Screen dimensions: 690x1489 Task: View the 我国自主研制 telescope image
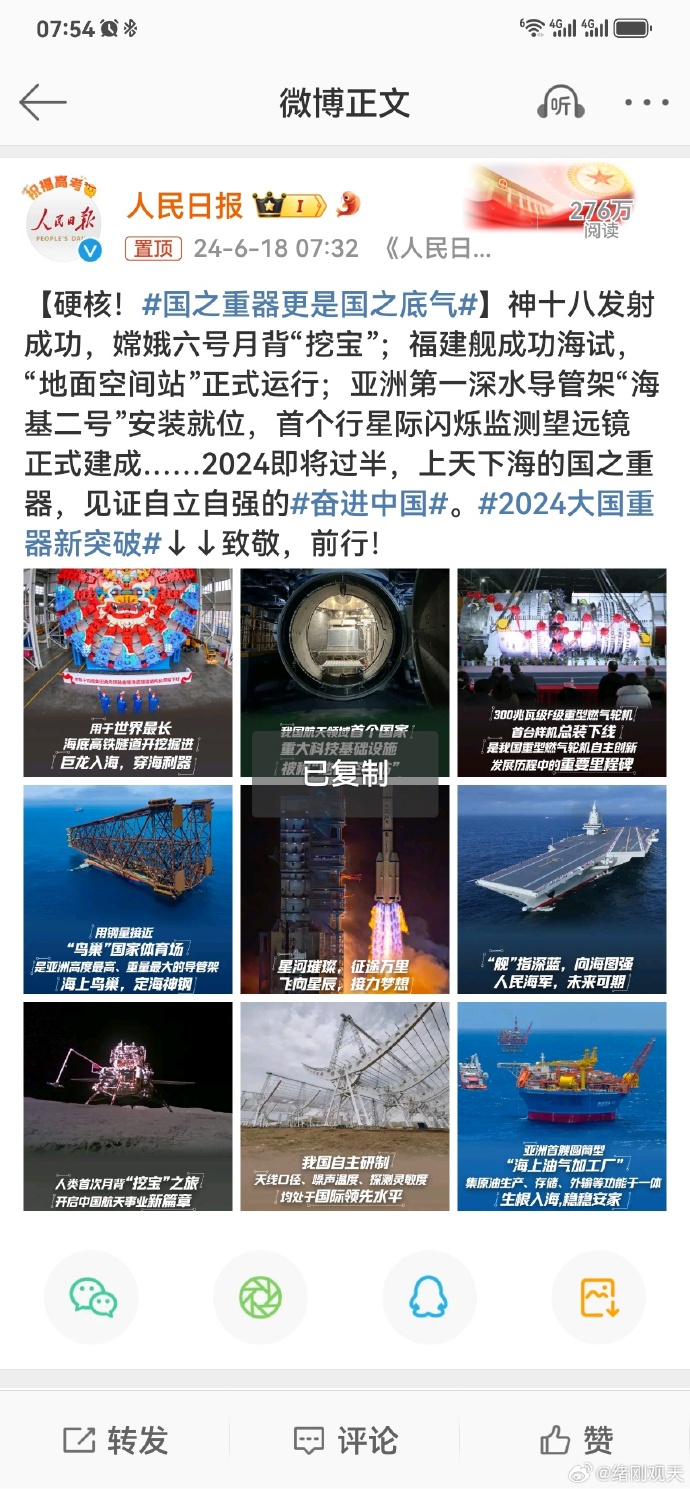click(345, 1106)
